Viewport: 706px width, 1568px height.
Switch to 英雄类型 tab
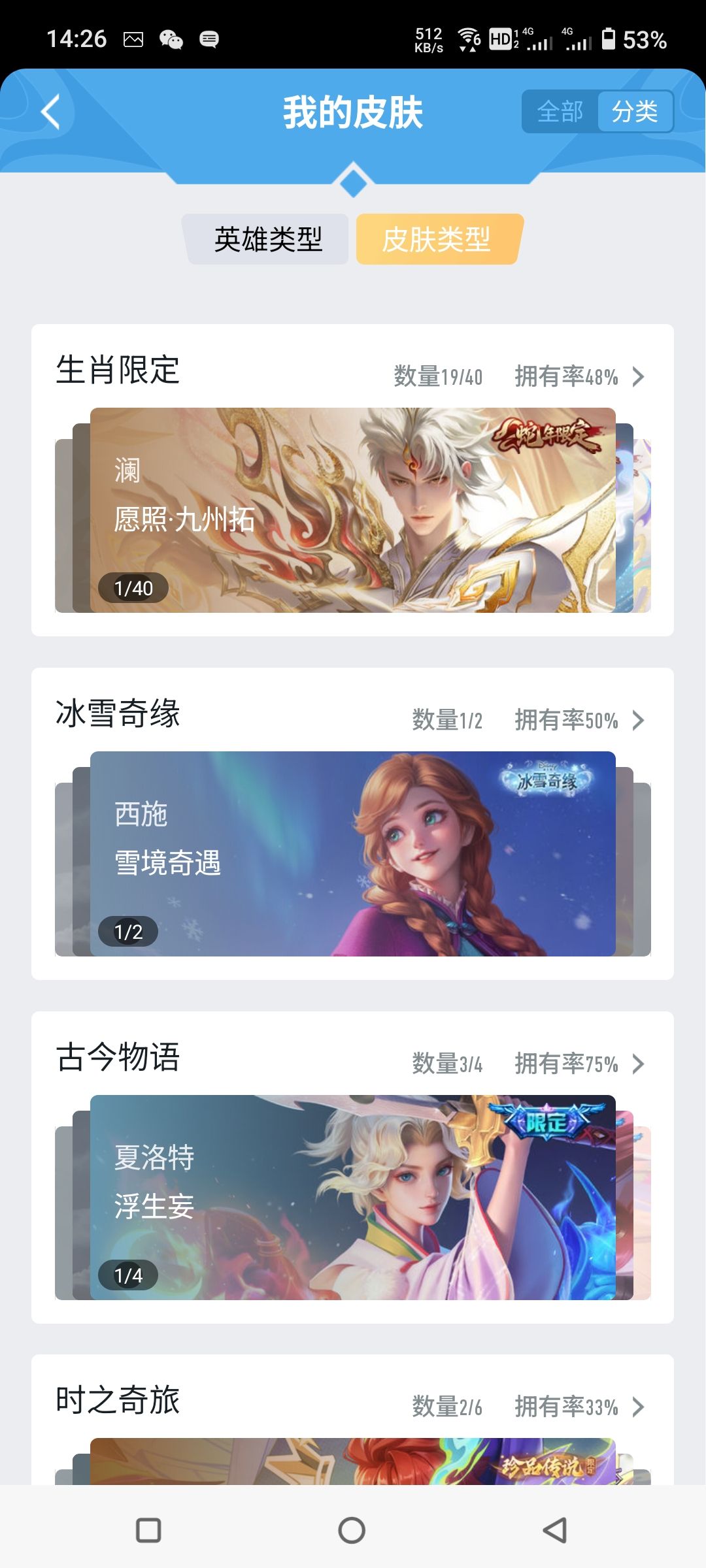[x=268, y=239]
